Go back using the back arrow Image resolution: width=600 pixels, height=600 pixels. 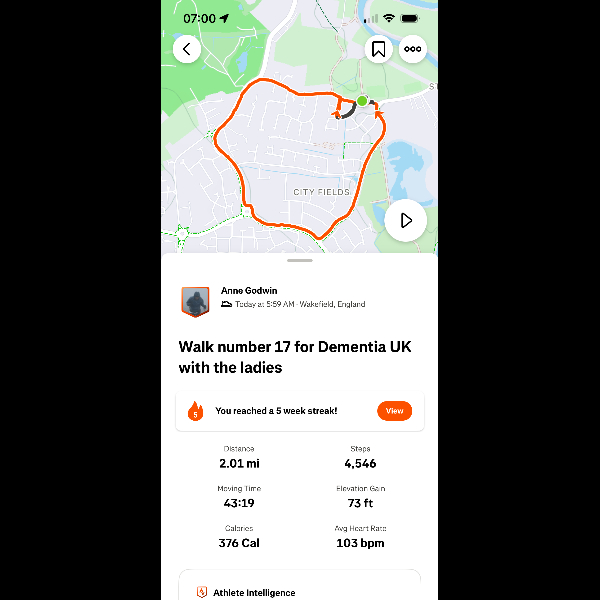click(187, 49)
